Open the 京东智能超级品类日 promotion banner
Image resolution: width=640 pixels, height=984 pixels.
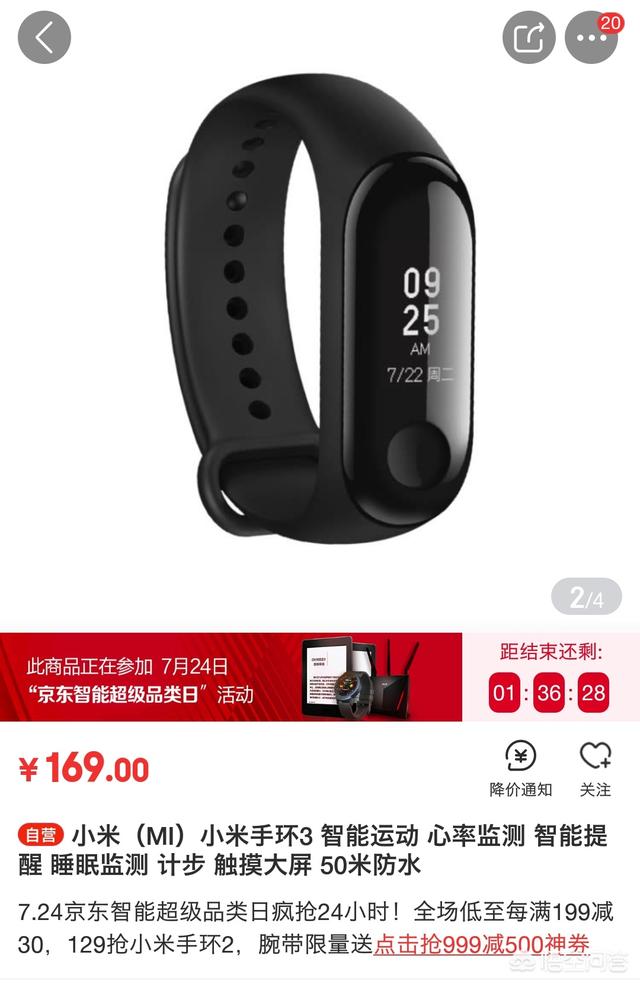tap(231, 677)
